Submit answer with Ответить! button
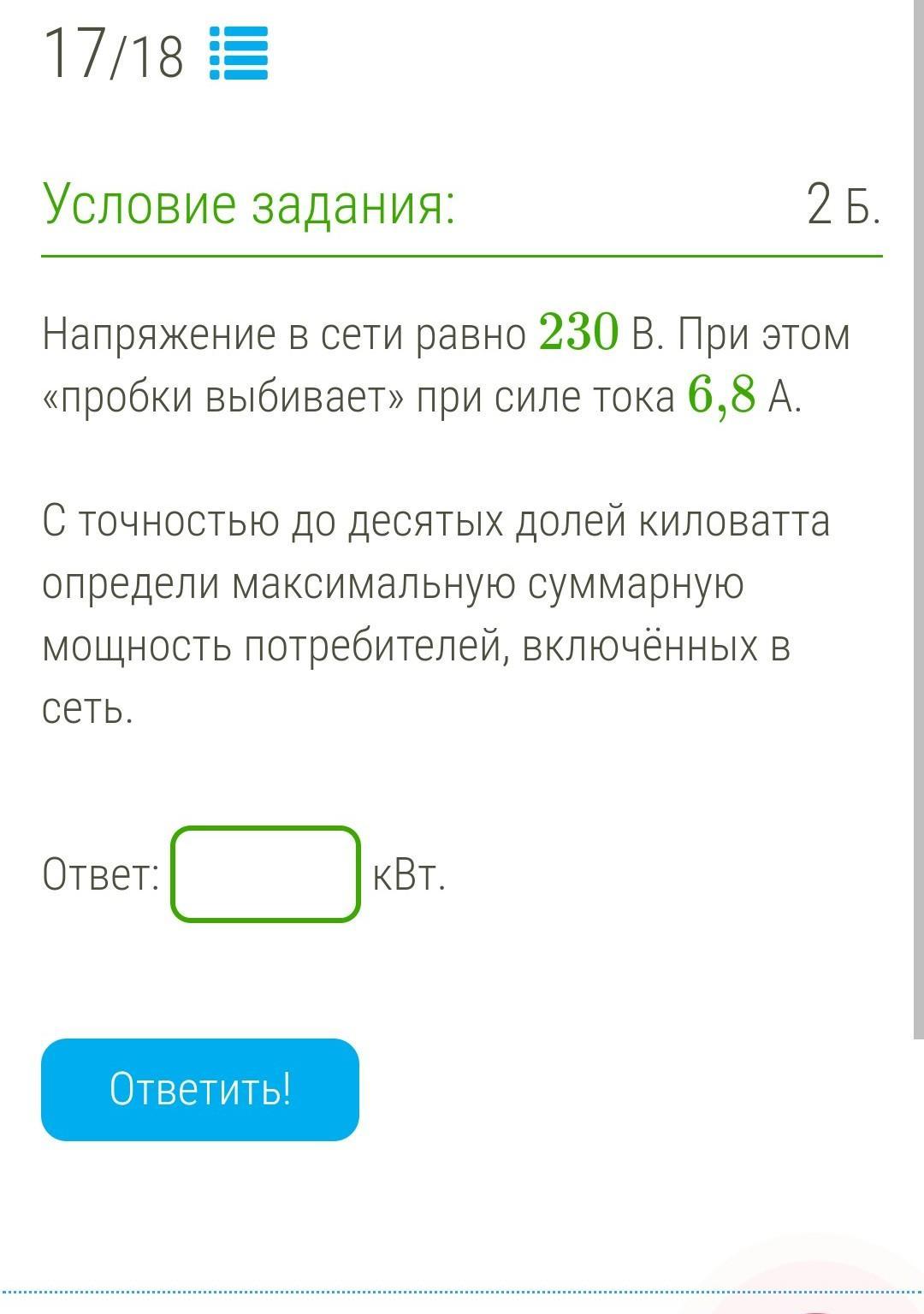Screen dimensions: 924x1314 200,1089
